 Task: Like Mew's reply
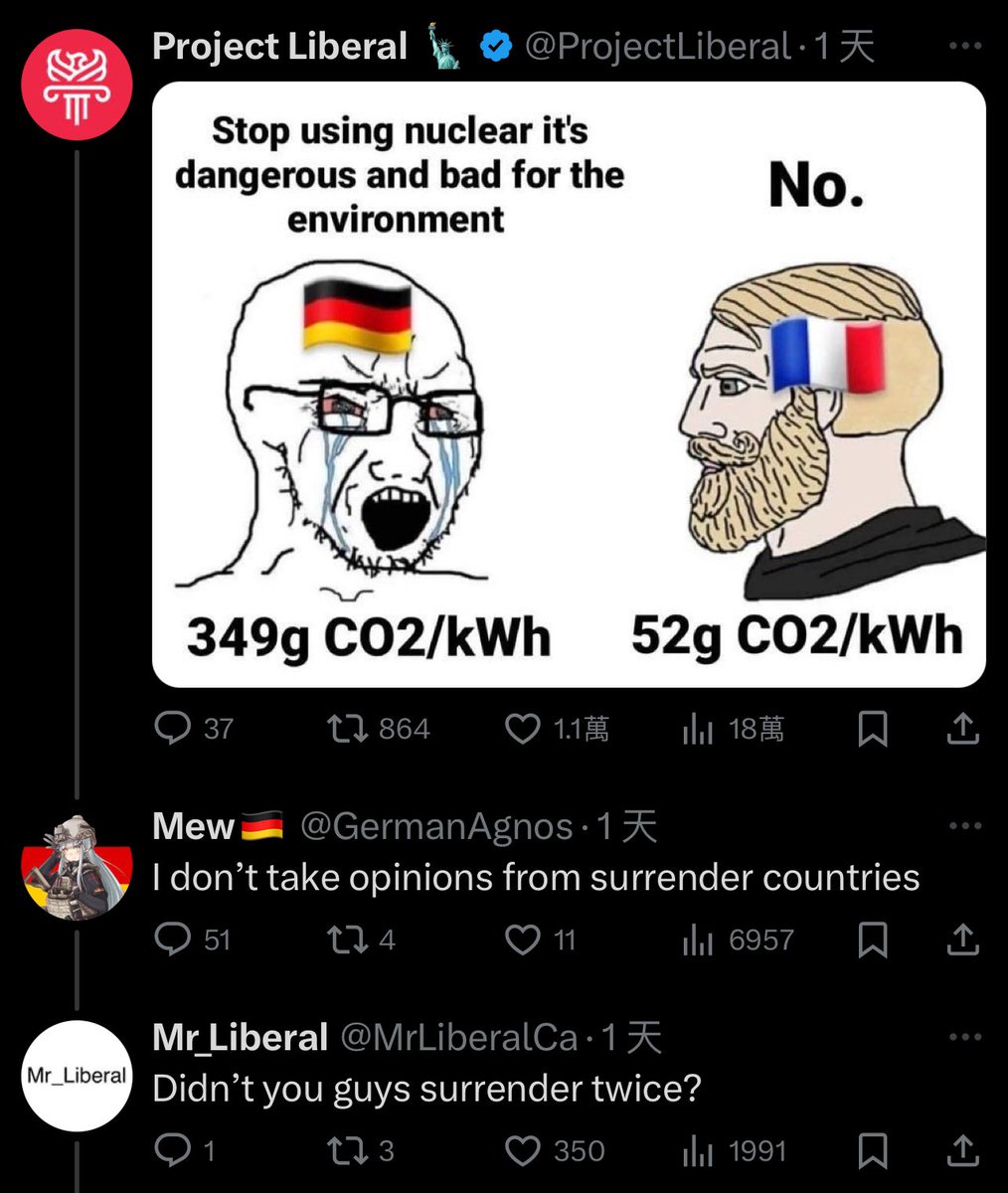pos(523,939)
